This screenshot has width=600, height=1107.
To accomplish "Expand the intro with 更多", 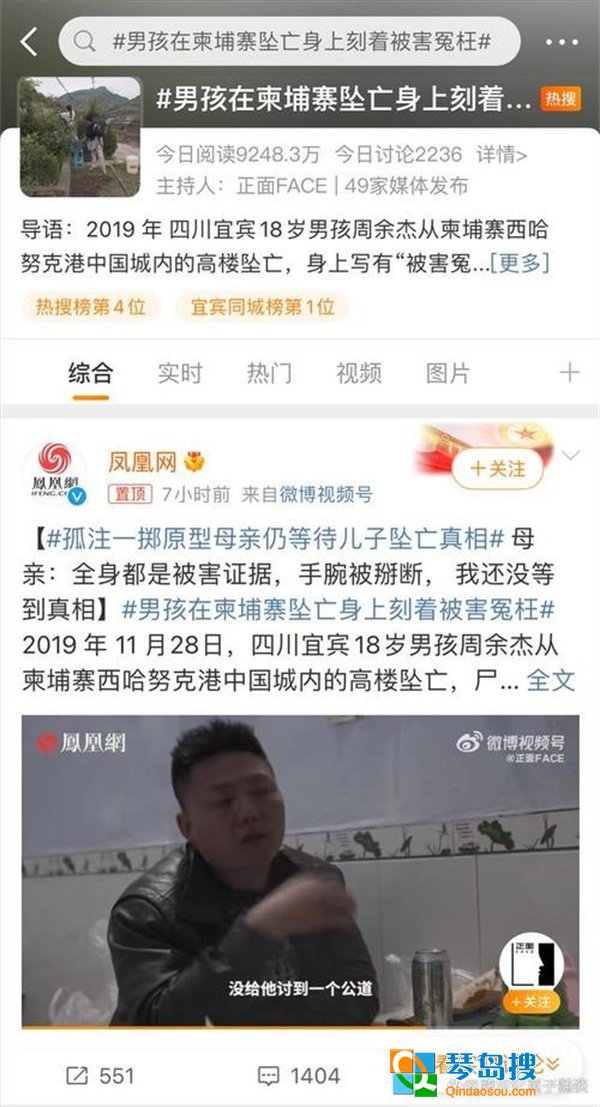I will click(x=522, y=263).
